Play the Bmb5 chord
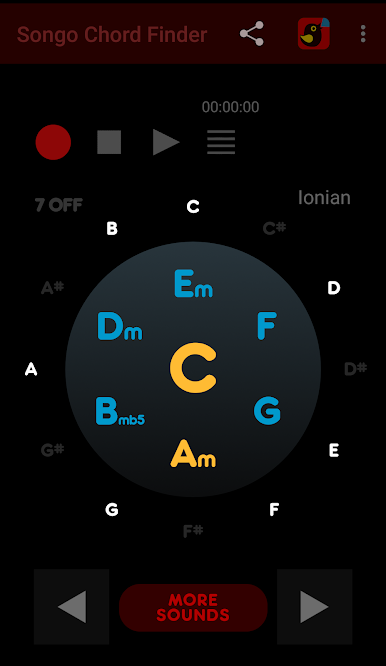 click(120, 411)
